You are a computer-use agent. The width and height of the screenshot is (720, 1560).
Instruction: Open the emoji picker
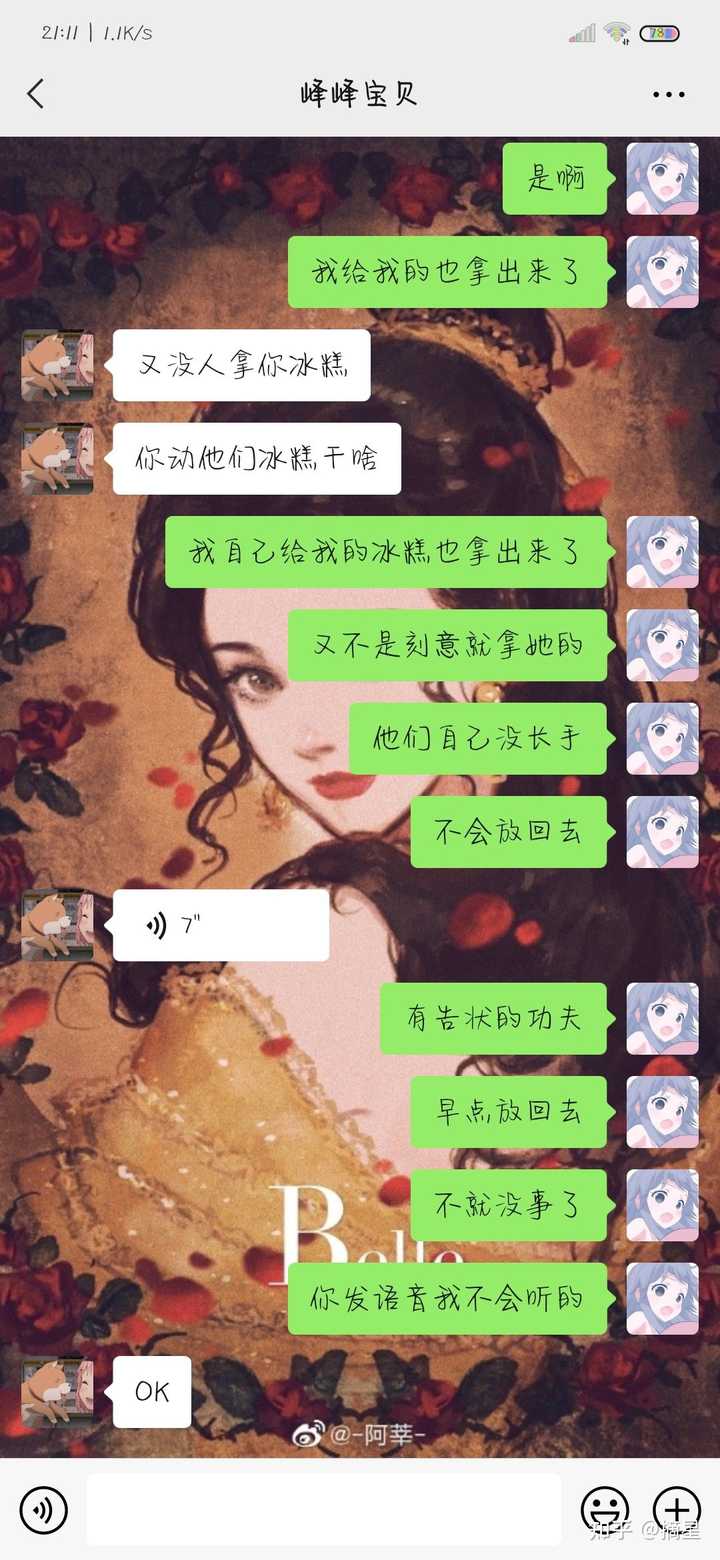pos(605,1509)
